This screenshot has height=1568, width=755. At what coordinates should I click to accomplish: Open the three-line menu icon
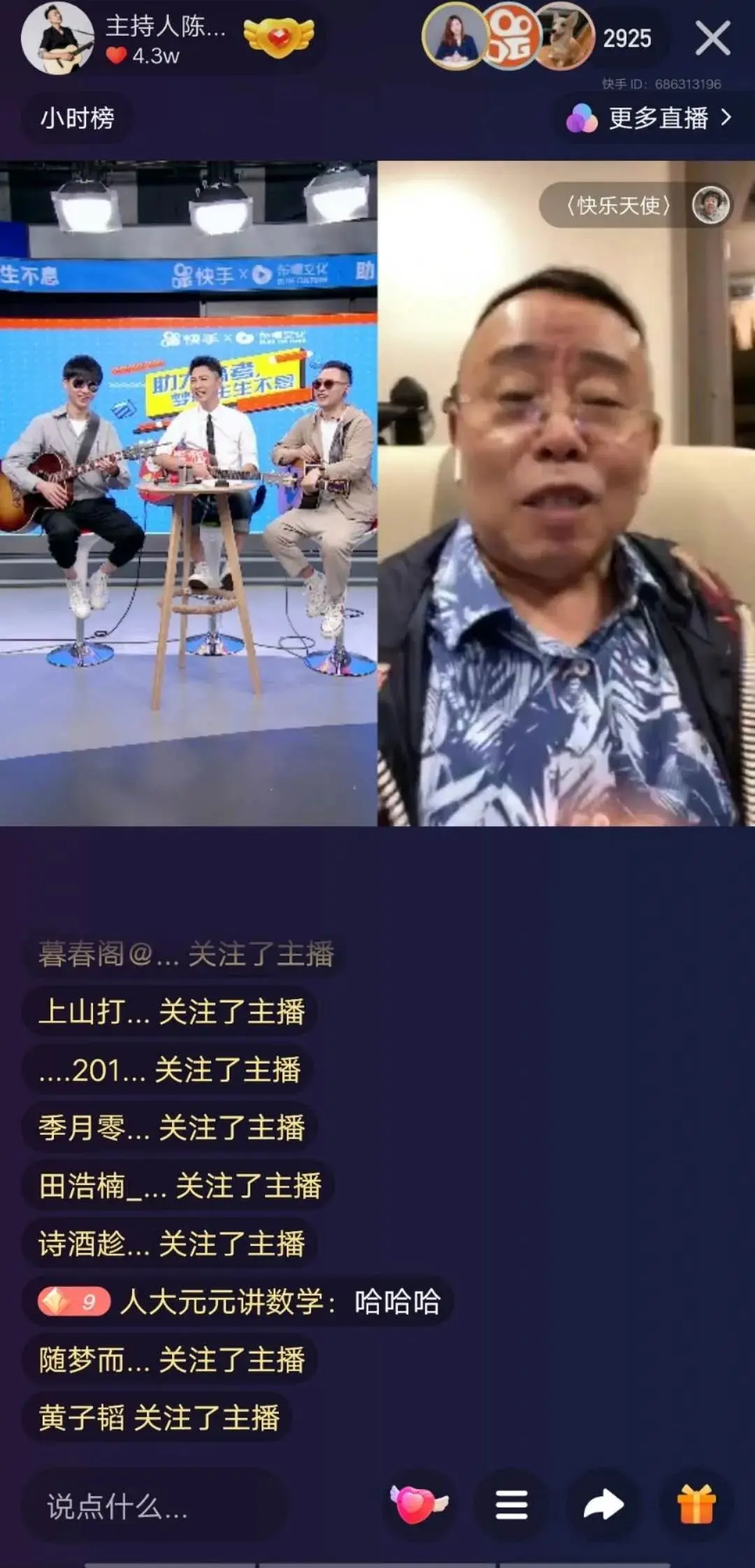[x=511, y=1504]
